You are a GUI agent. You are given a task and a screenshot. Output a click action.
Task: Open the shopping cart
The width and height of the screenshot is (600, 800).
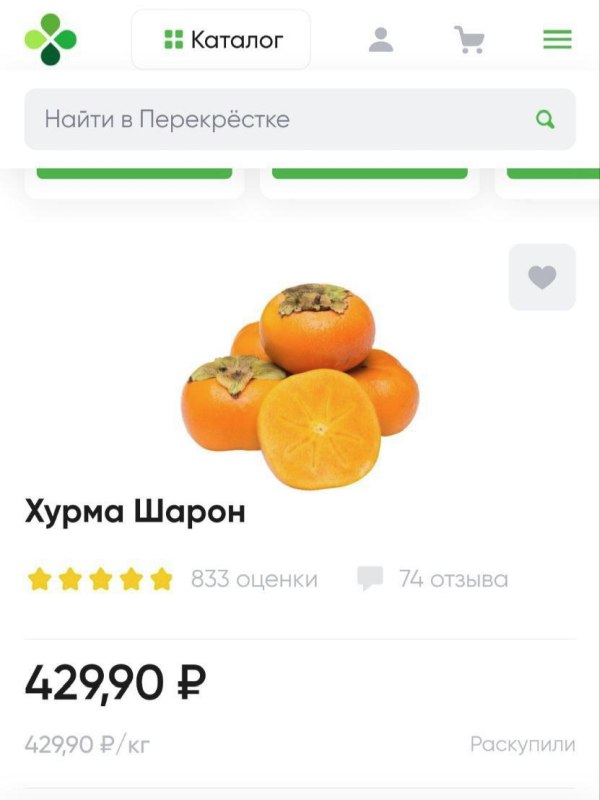click(468, 40)
